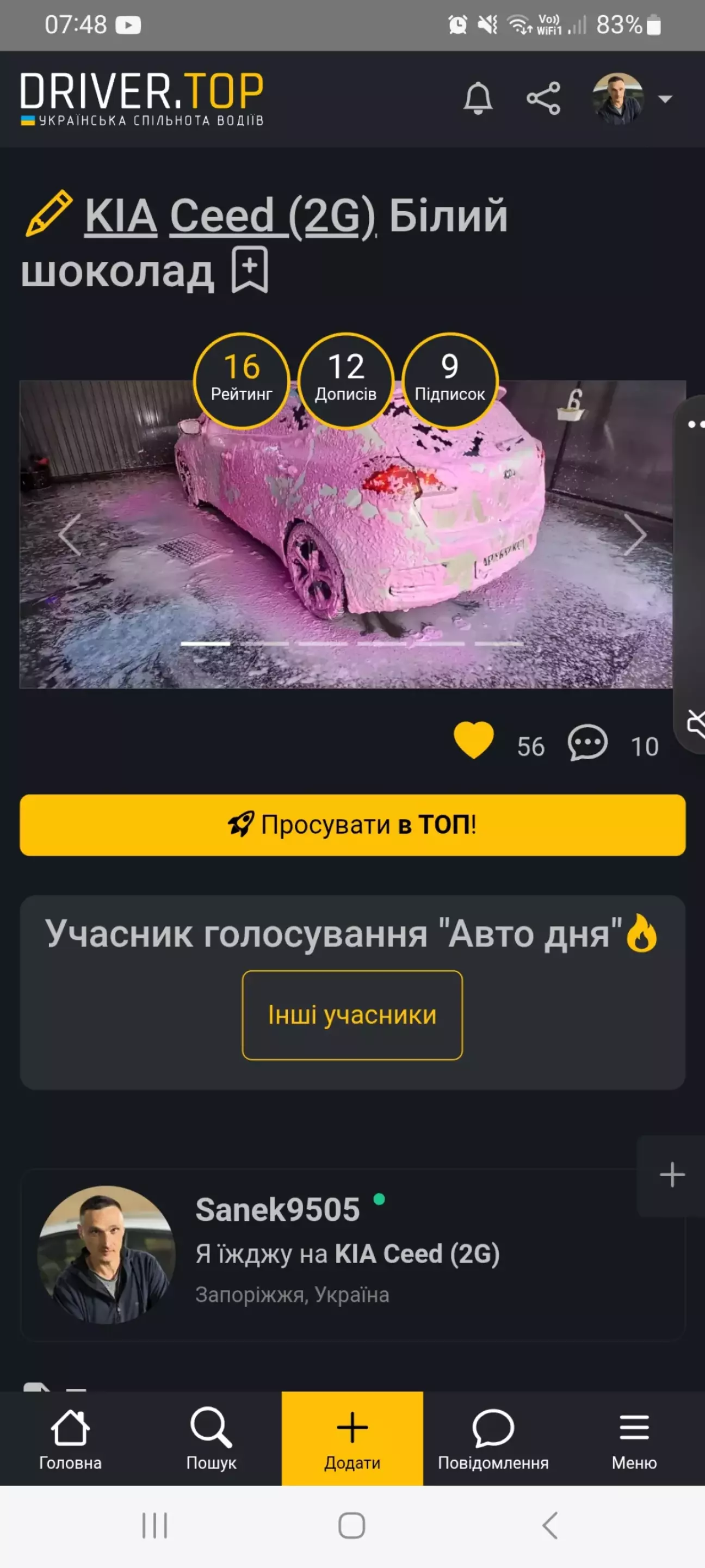The width and height of the screenshot is (705, 1568).
Task: Open the Ceed (2G) model link
Action: click(x=272, y=216)
